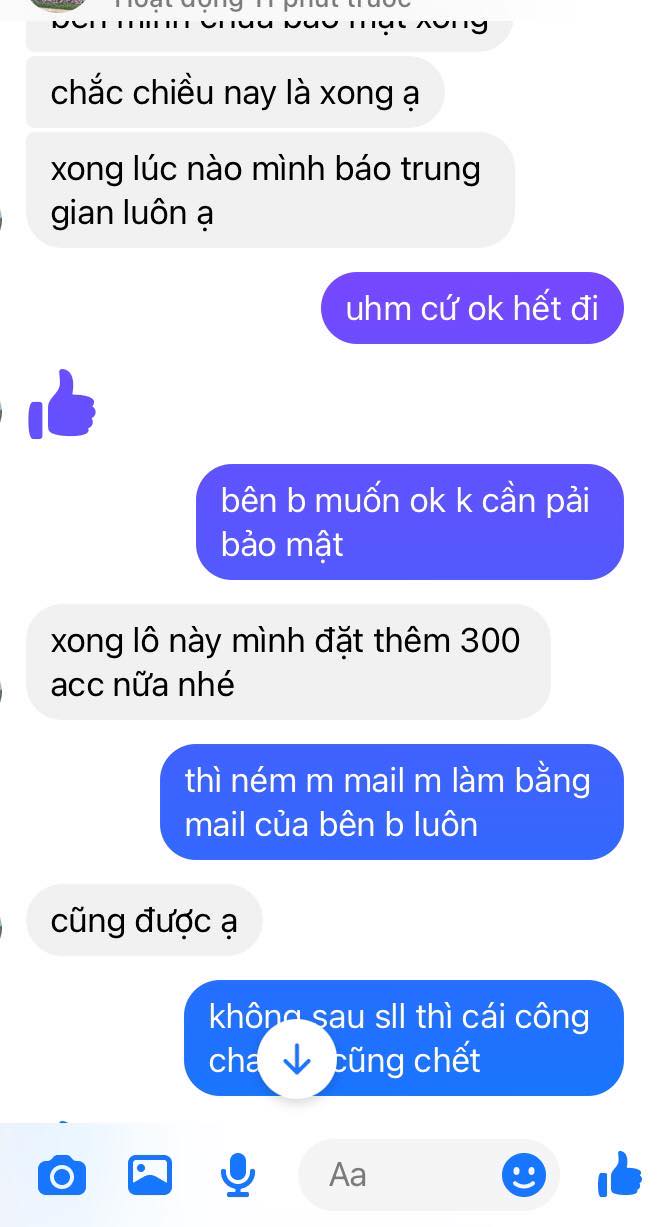Open the emoji picker
The image size is (672, 1227).
(x=524, y=1175)
